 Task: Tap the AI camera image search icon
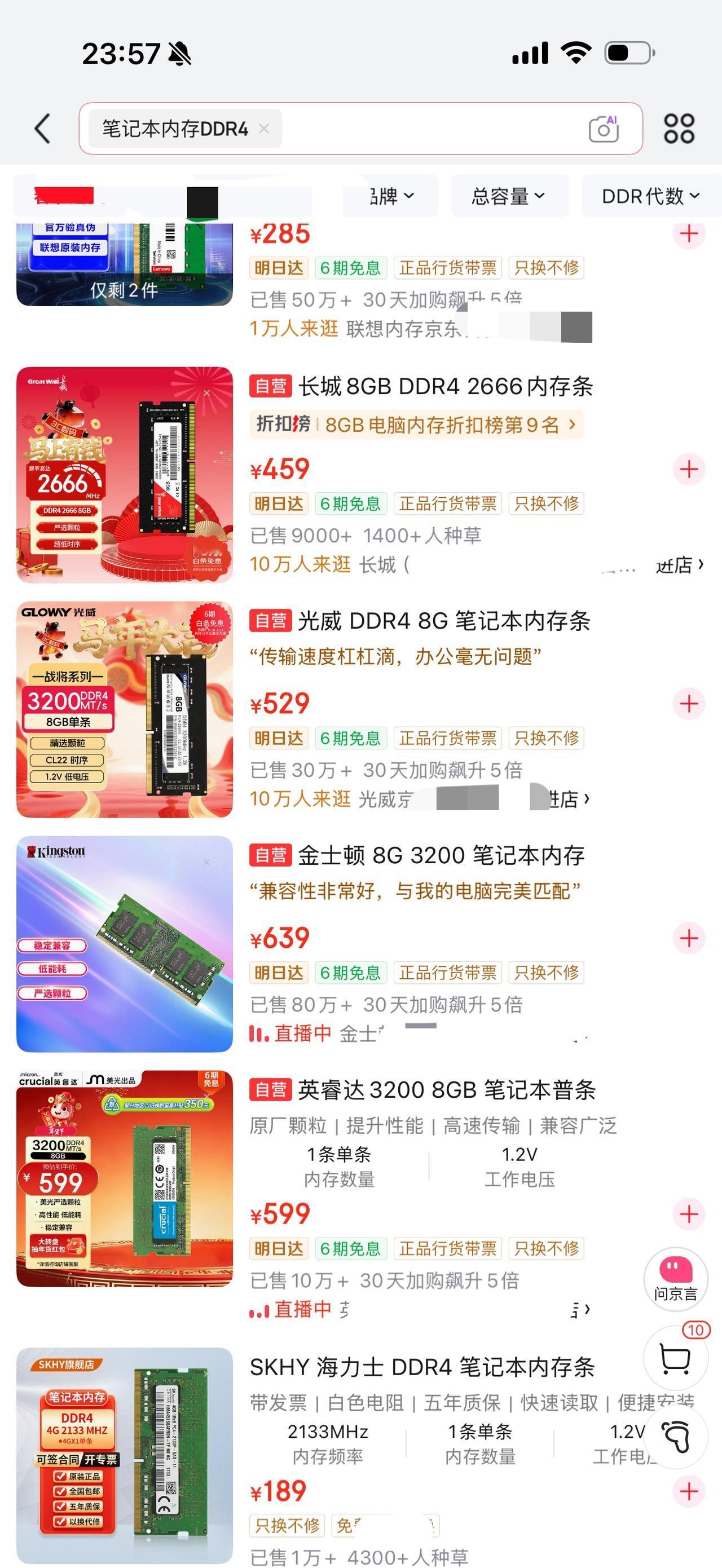coord(606,128)
